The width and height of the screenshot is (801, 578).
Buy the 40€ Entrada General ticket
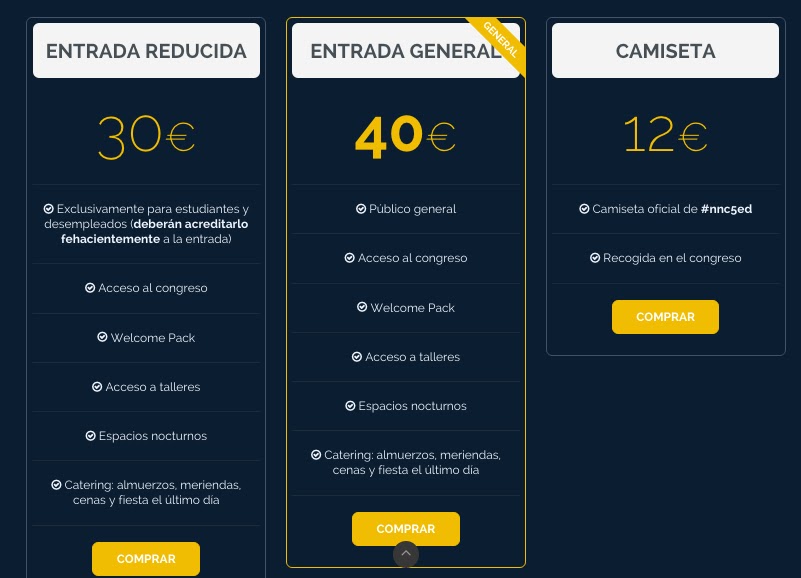coord(405,526)
